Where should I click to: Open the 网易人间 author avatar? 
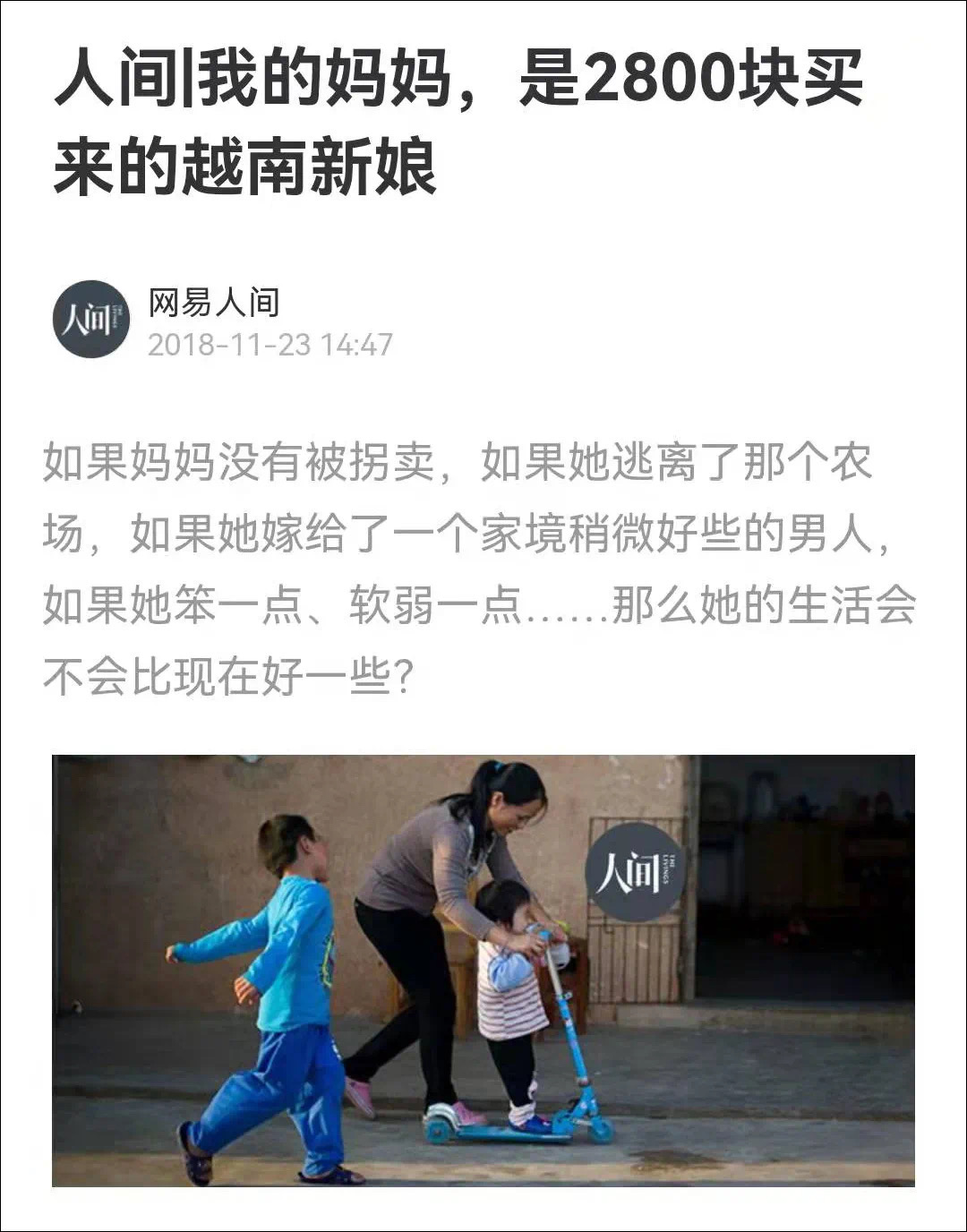[x=91, y=319]
